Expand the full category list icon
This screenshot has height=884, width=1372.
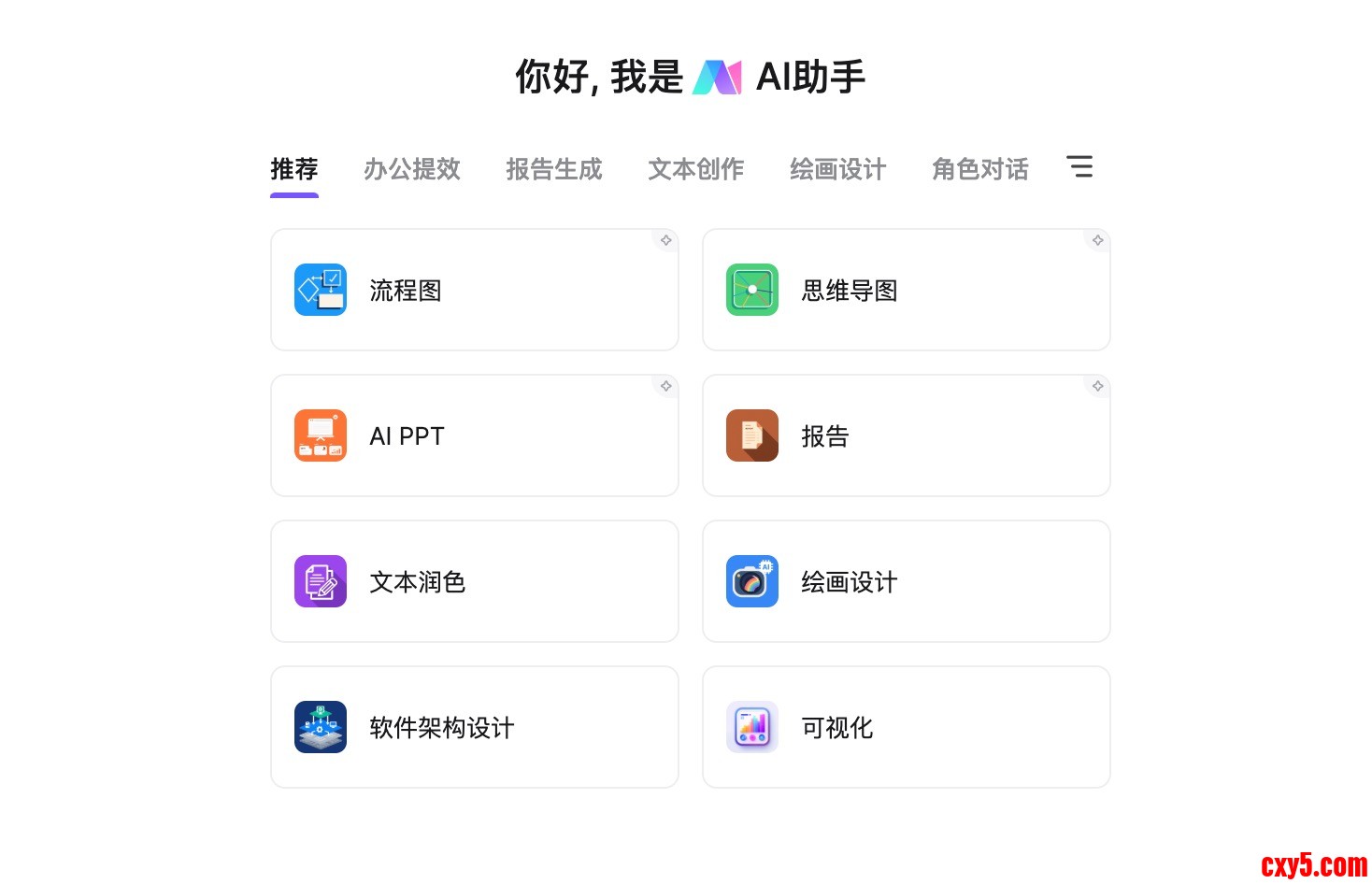tap(1079, 167)
